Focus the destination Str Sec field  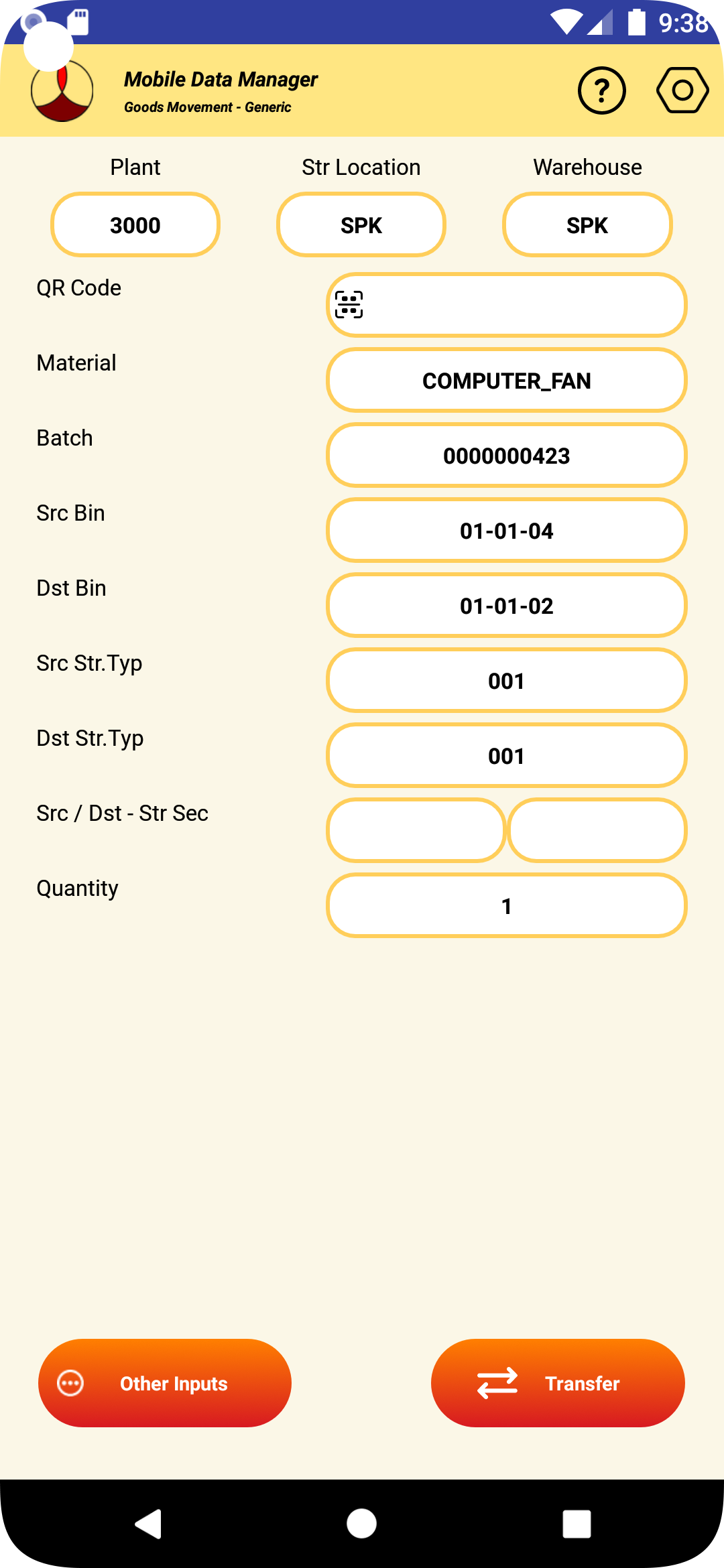click(597, 830)
